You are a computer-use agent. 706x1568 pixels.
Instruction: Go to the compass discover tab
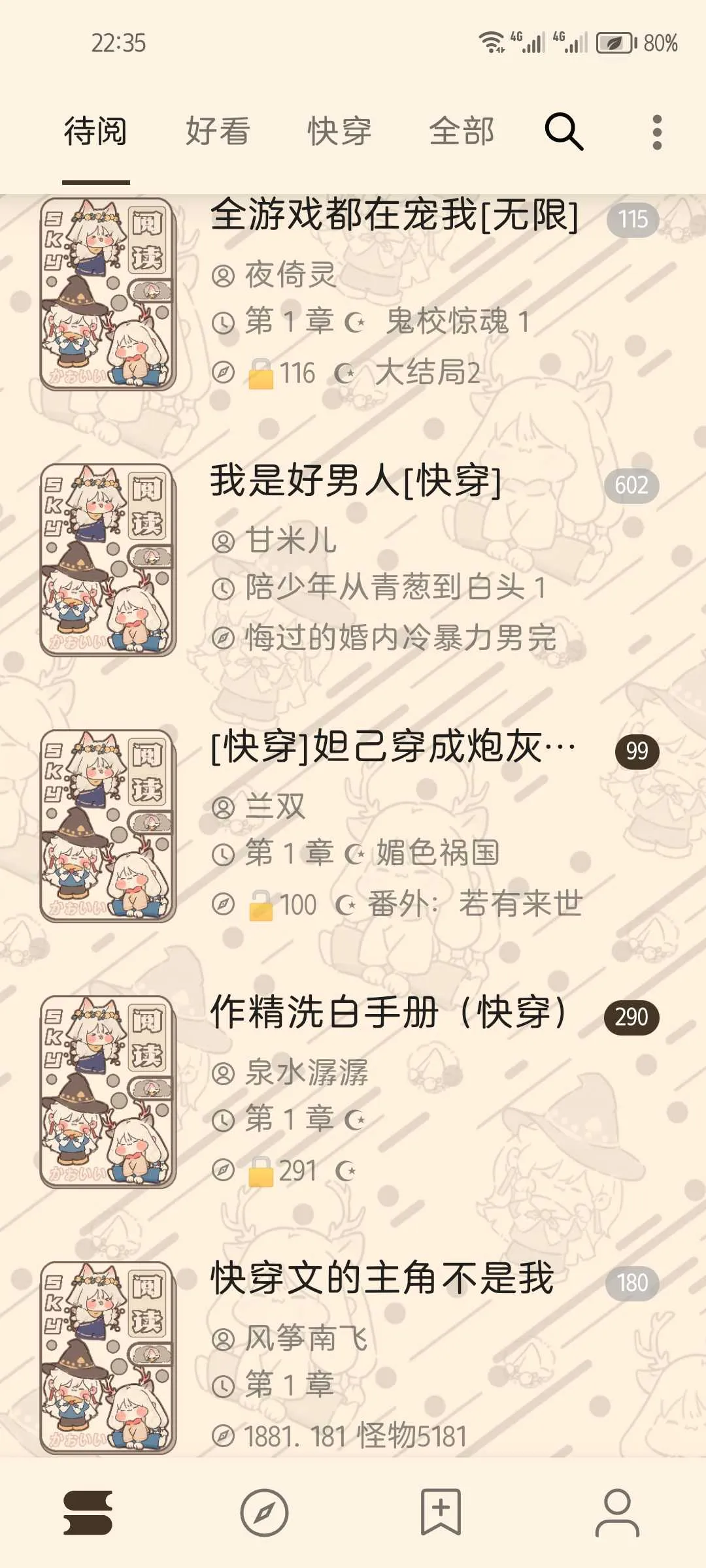[264, 1512]
